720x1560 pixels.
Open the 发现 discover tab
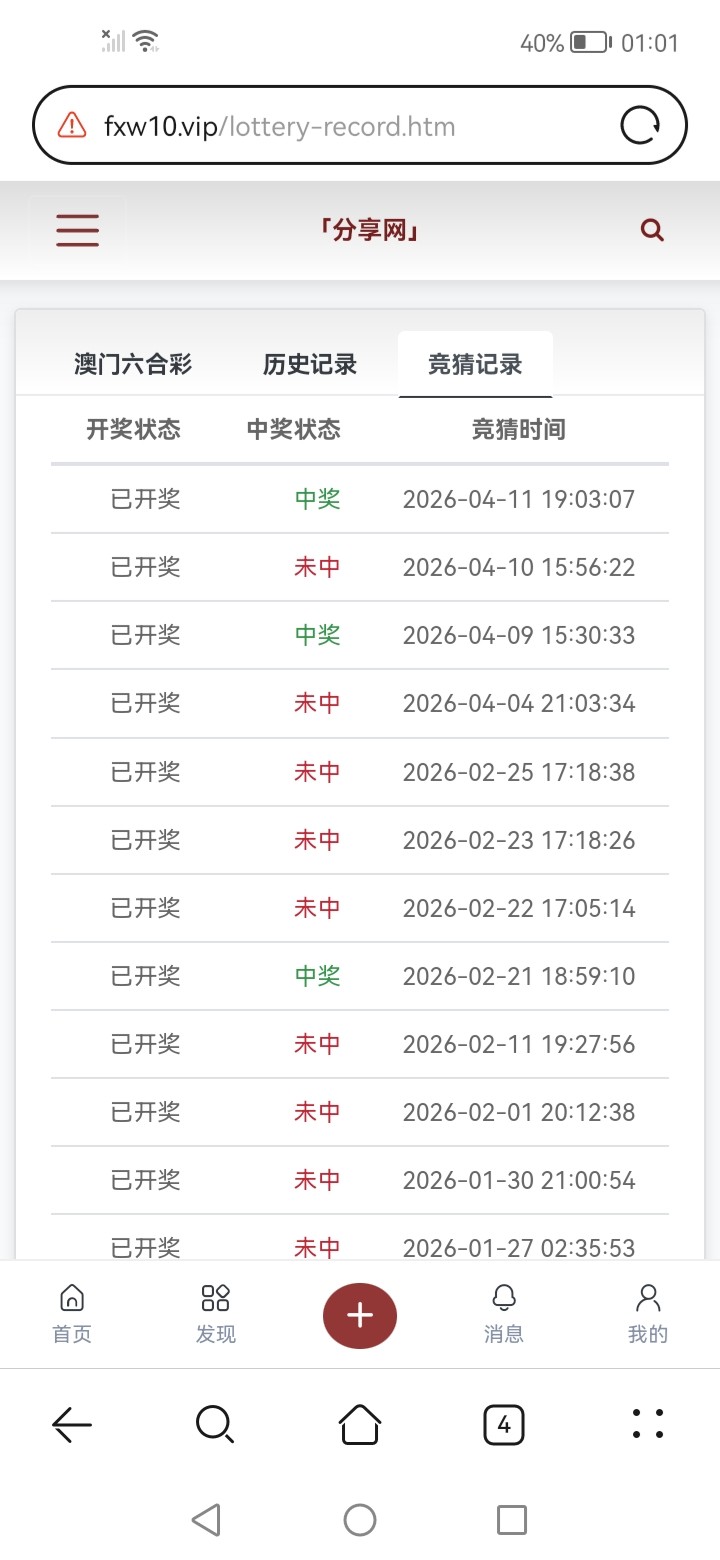pyautogui.click(x=216, y=1313)
